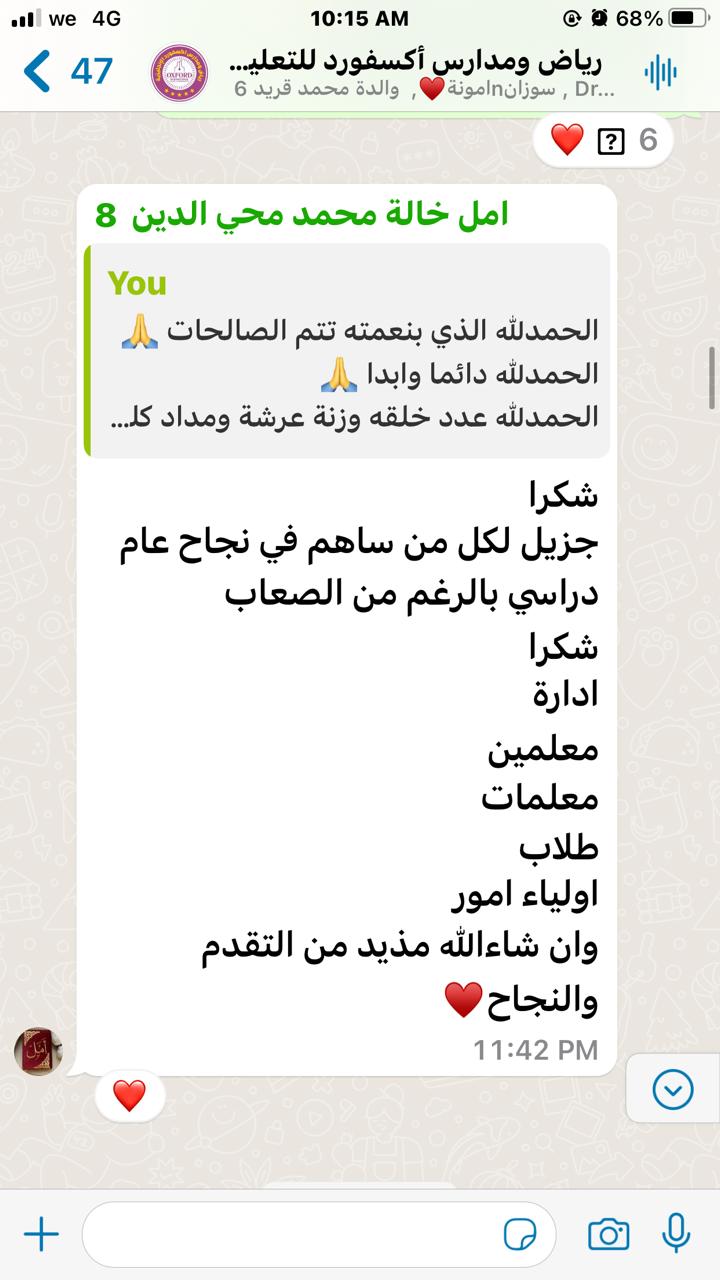The image size is (720, 1280).
Task: Open the sticker picker
Action: 520,1235
